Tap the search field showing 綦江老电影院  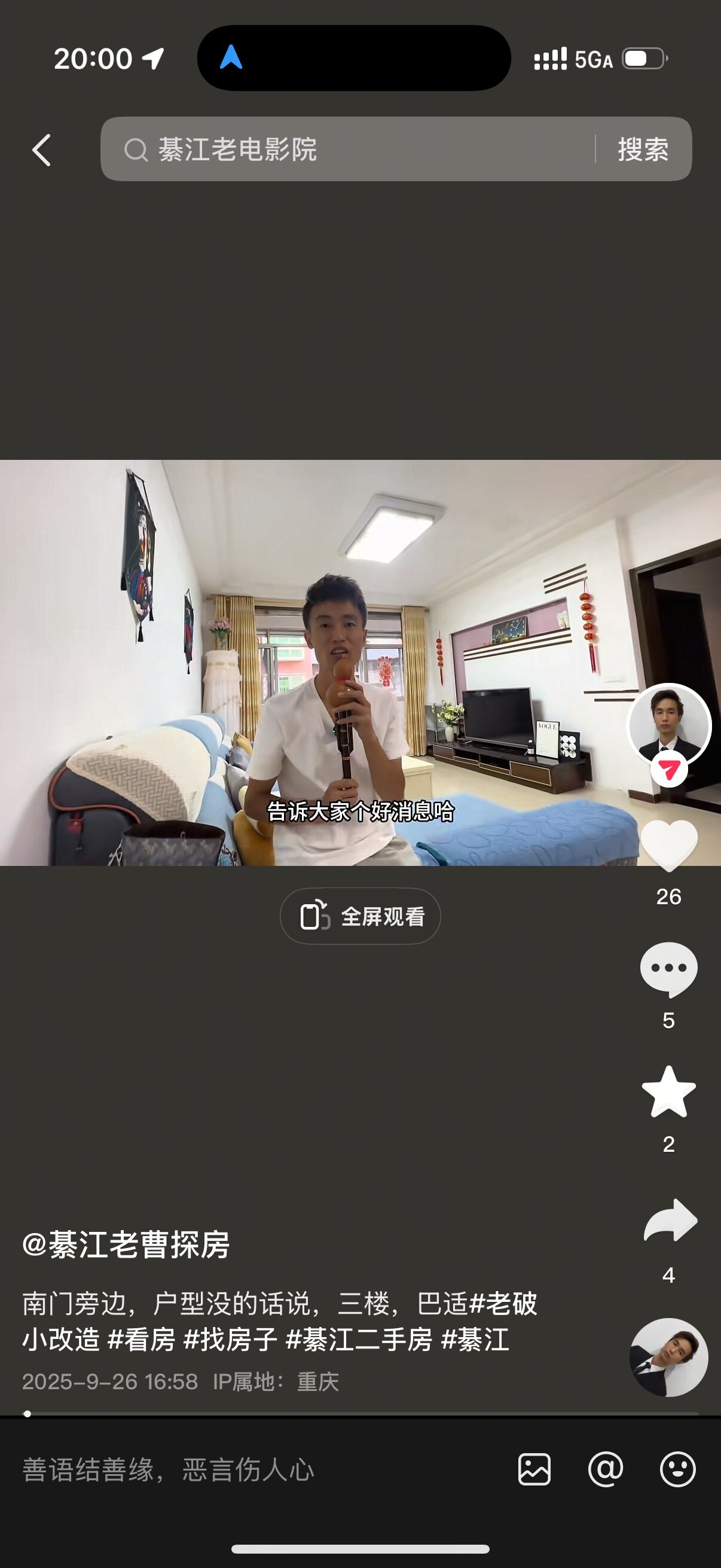click(347, 150)
